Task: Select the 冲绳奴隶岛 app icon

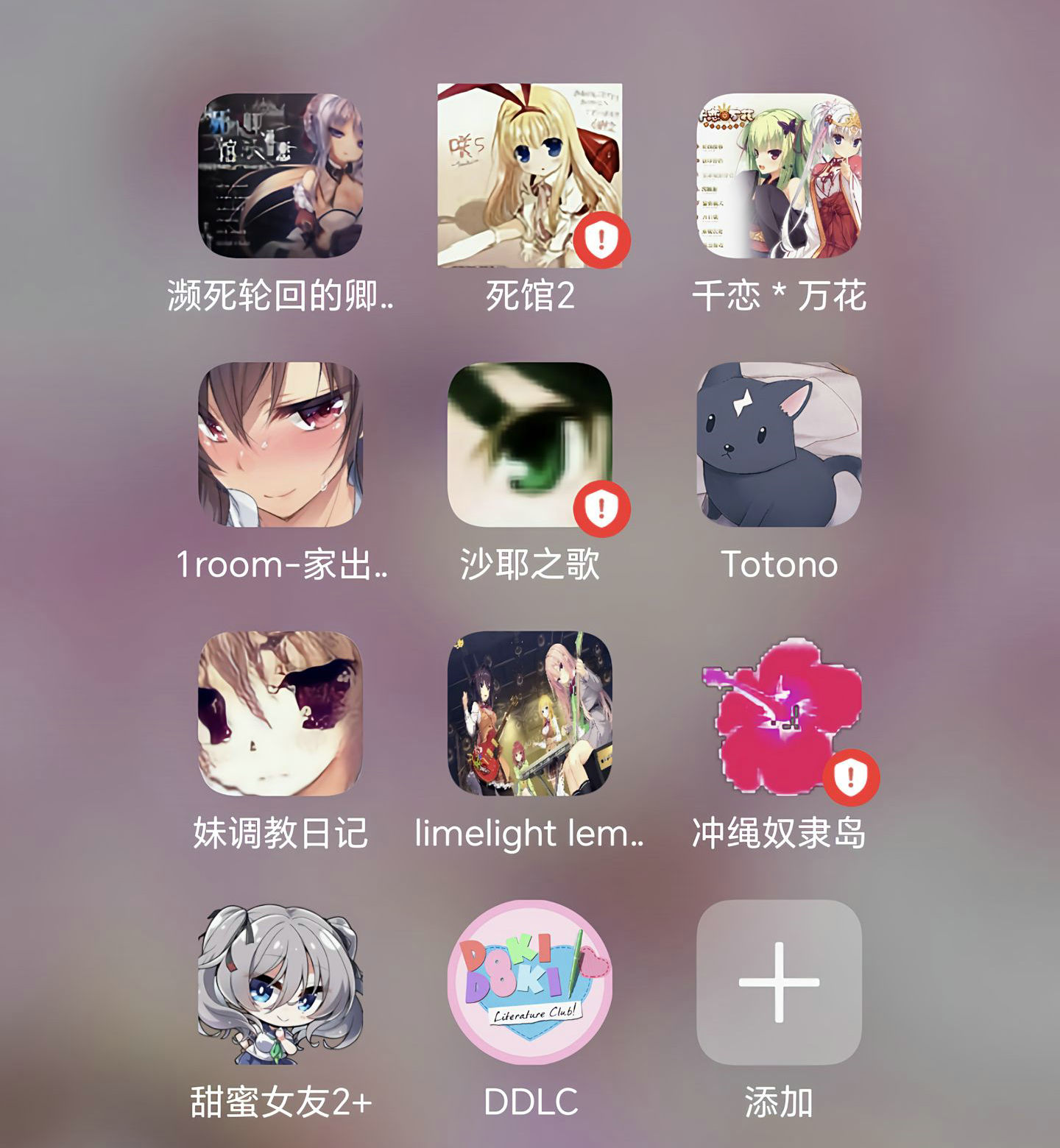Action: 779,713
